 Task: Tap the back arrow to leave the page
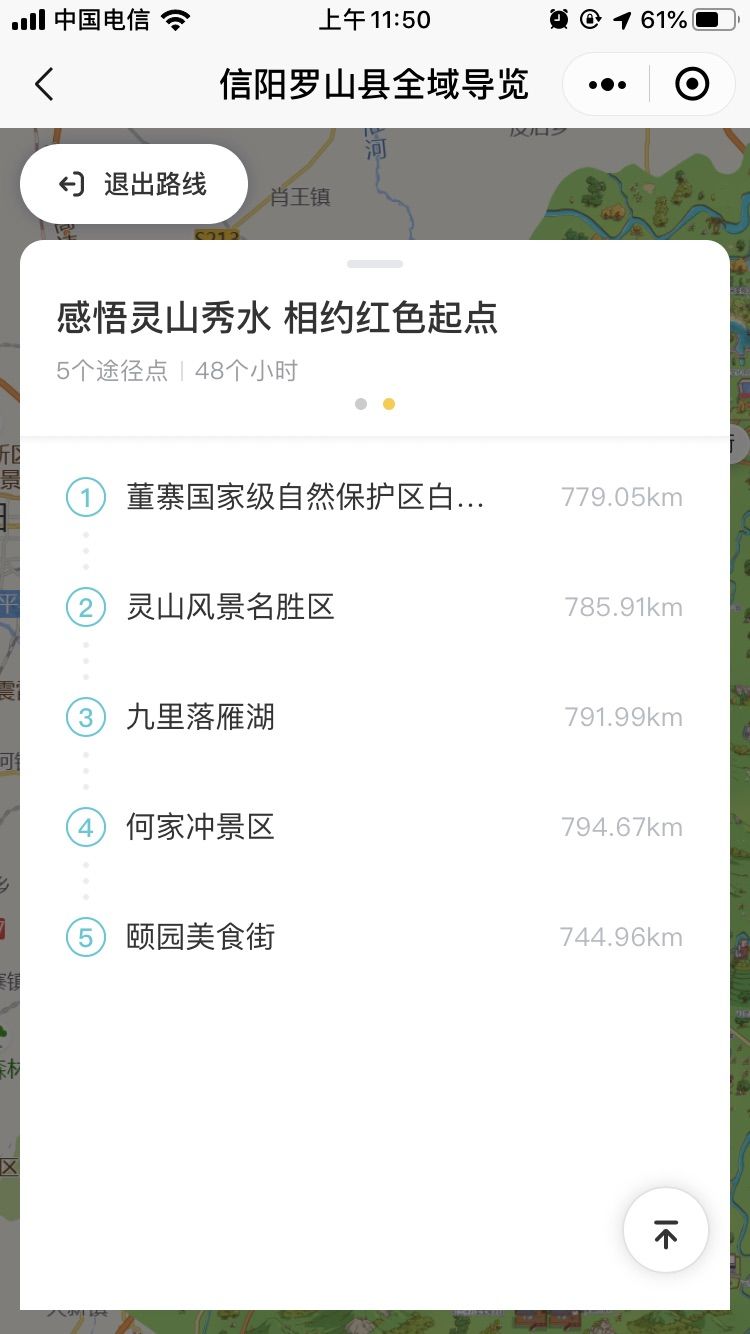(x=44, y=84)
